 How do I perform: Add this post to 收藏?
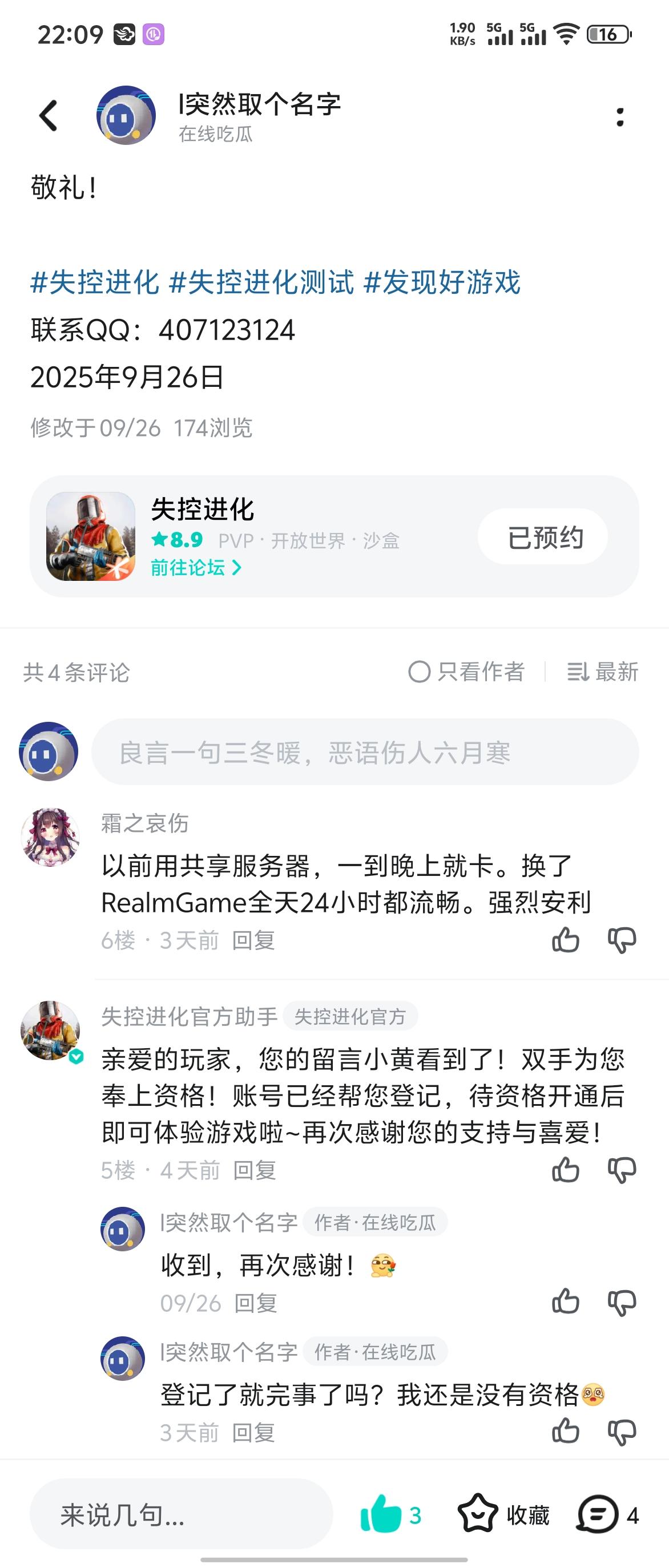(503, 1514)
